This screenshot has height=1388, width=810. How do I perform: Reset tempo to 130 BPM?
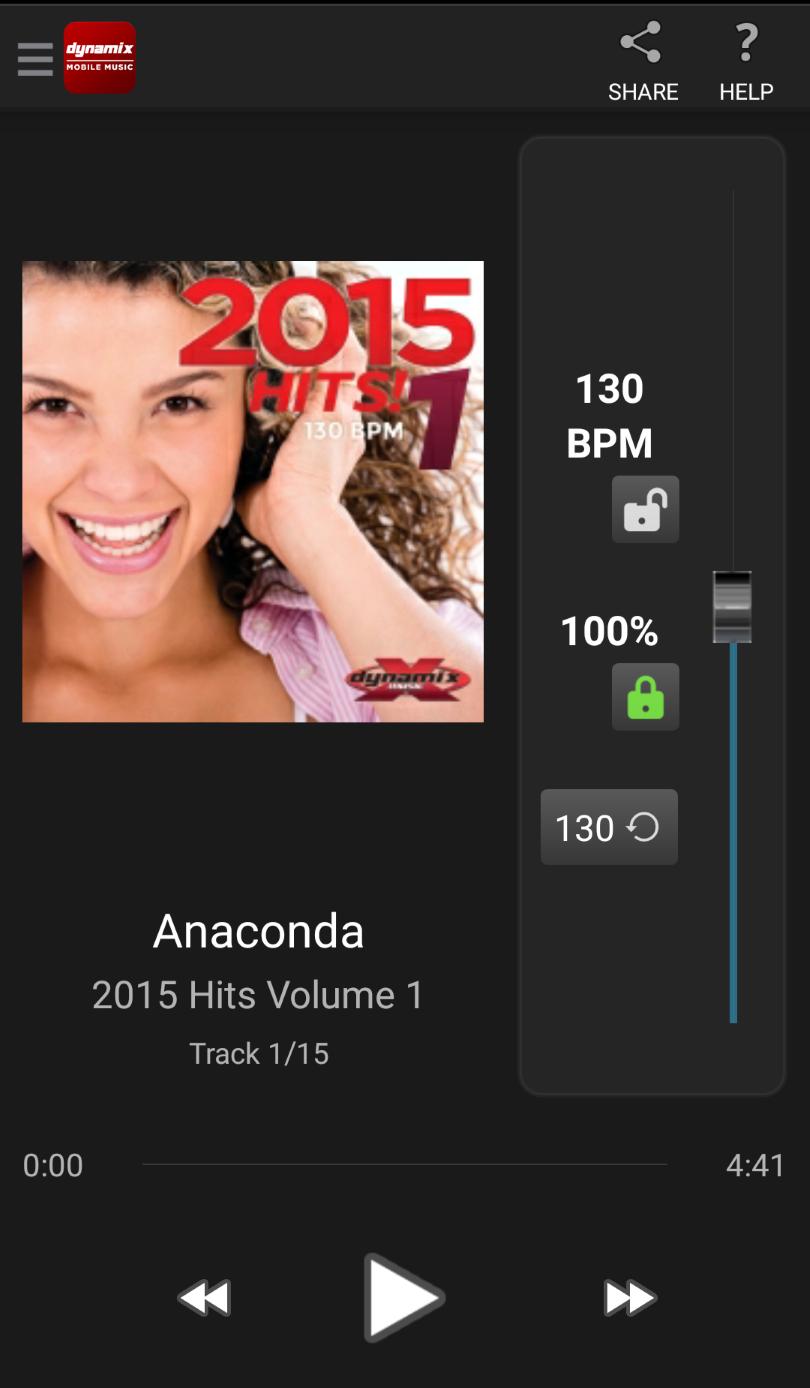click(x=609, y=828)
